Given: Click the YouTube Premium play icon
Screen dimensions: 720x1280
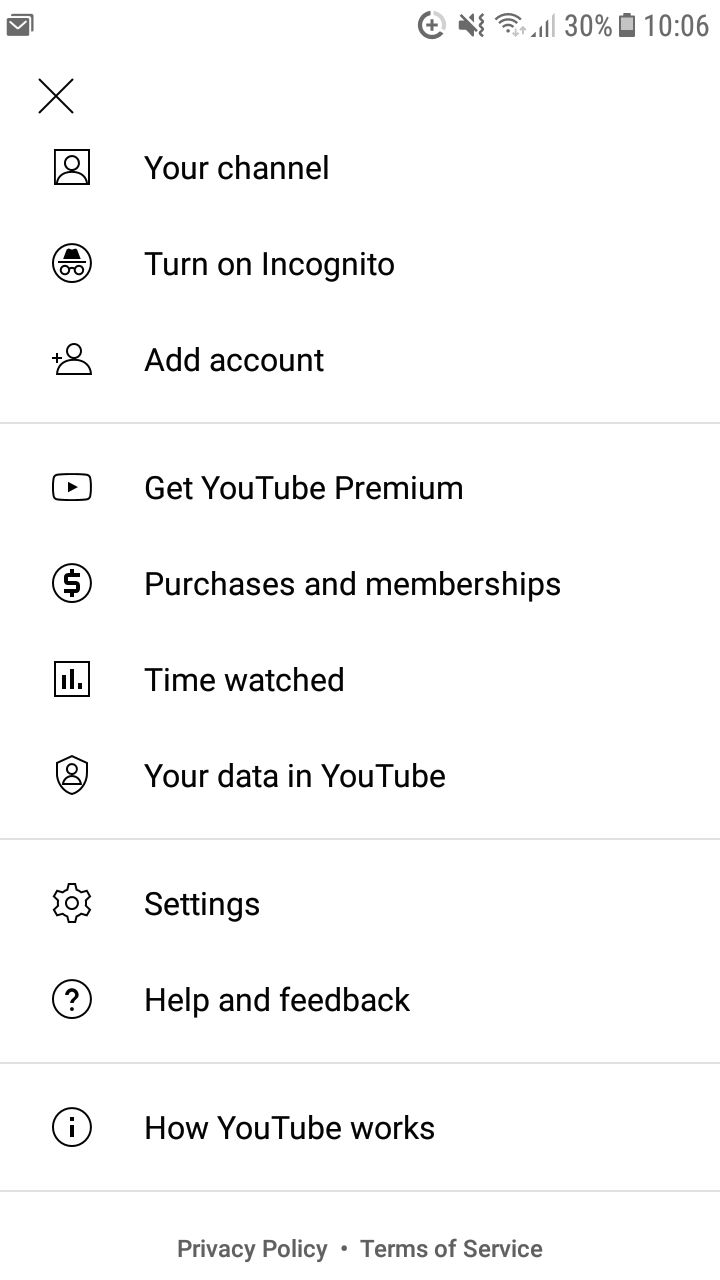Looking at the screenshot, I should [71, 487].
